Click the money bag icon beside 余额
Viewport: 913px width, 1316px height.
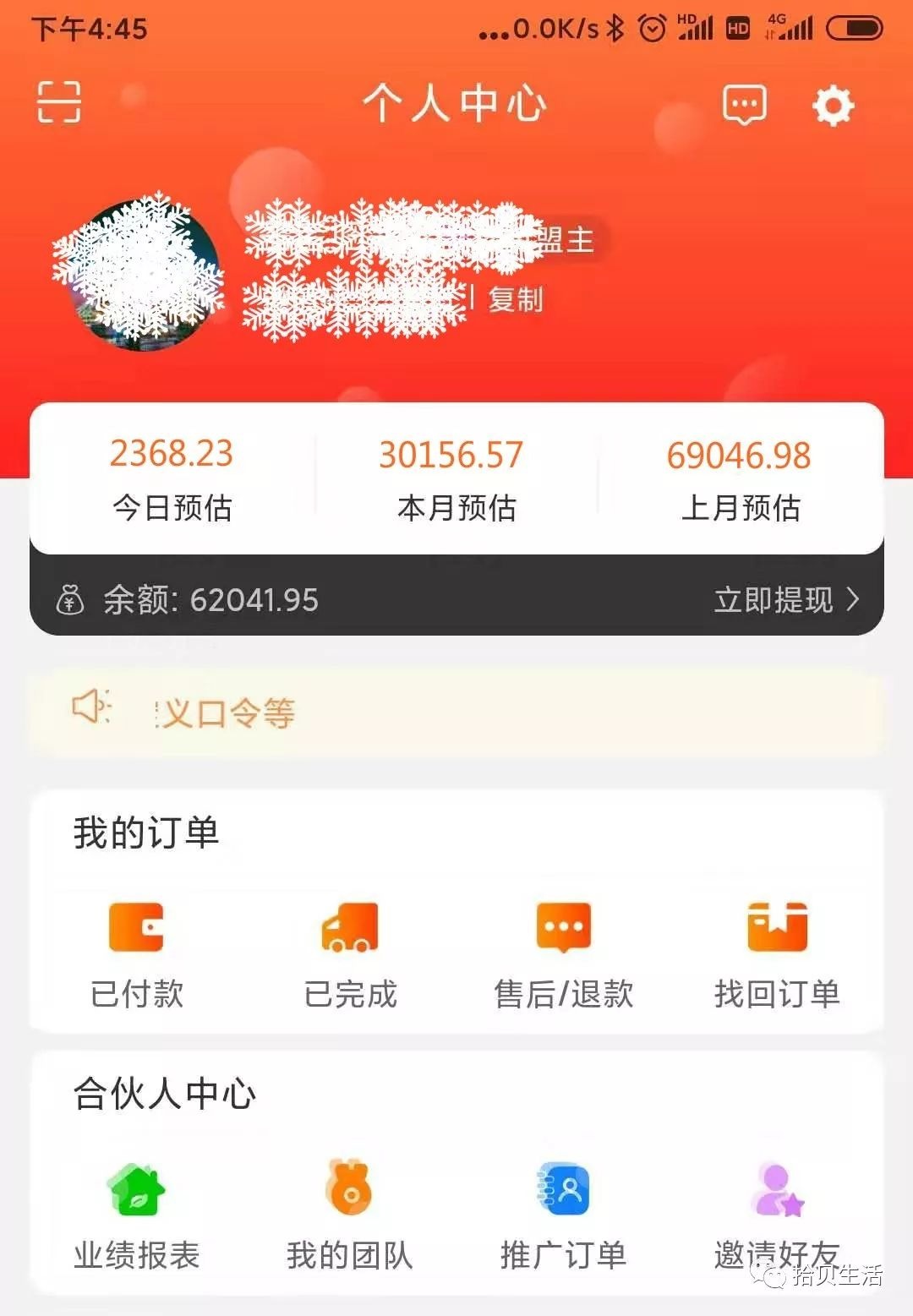(x=72, y=600)
